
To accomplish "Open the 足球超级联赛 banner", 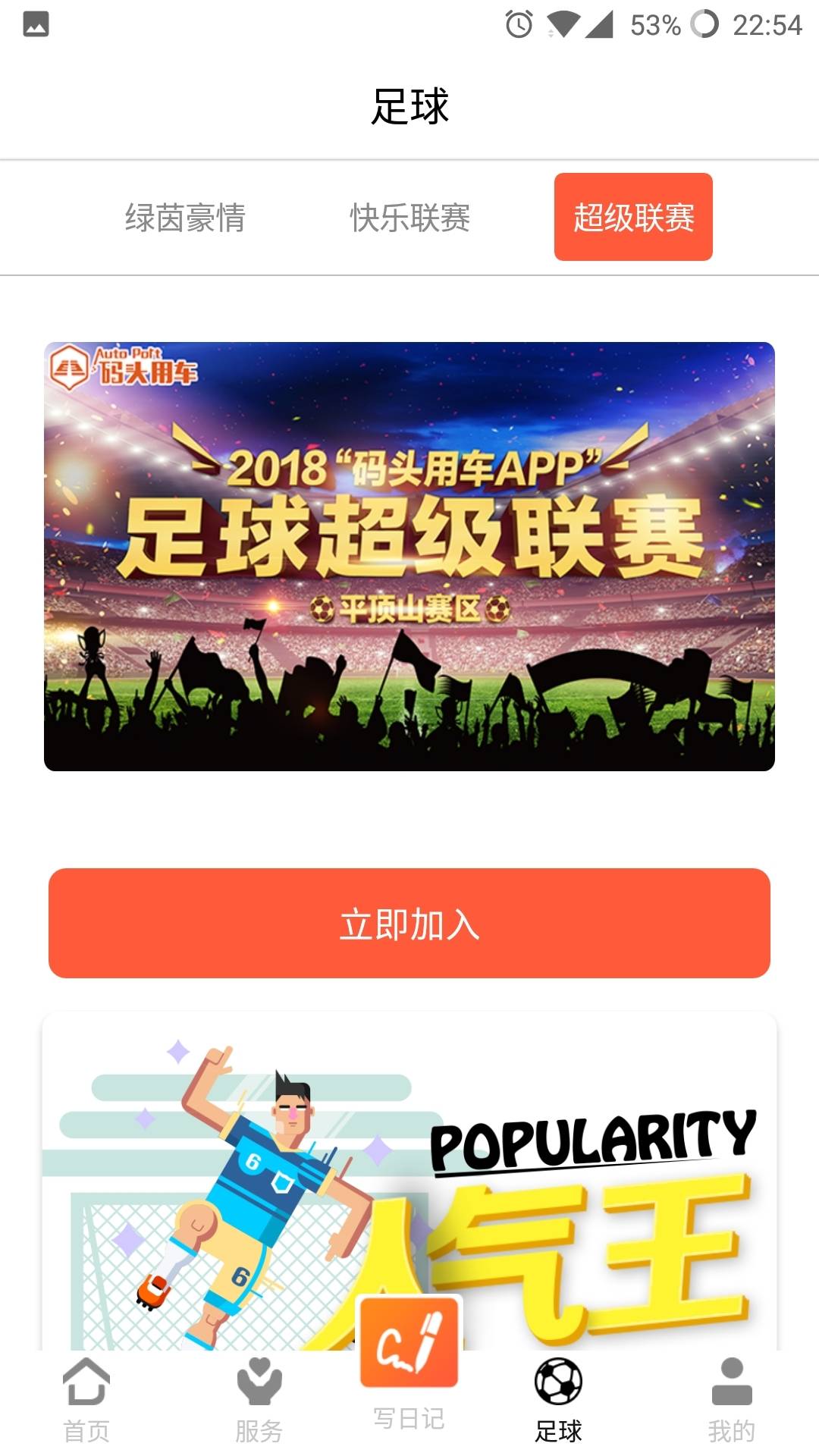I will pyautogui.click(x=409, y=556).
